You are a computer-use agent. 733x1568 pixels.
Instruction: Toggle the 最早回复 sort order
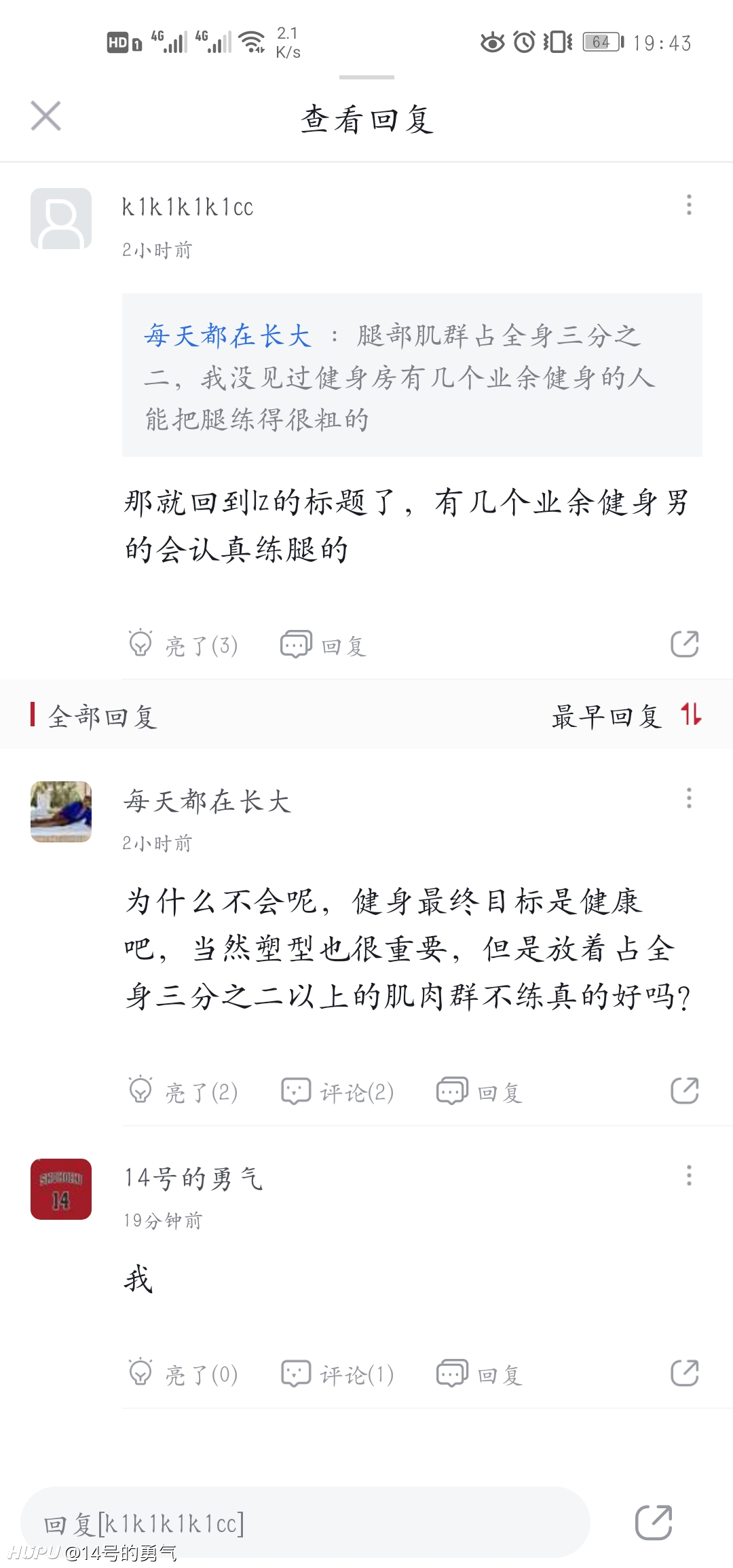[626, 715]
